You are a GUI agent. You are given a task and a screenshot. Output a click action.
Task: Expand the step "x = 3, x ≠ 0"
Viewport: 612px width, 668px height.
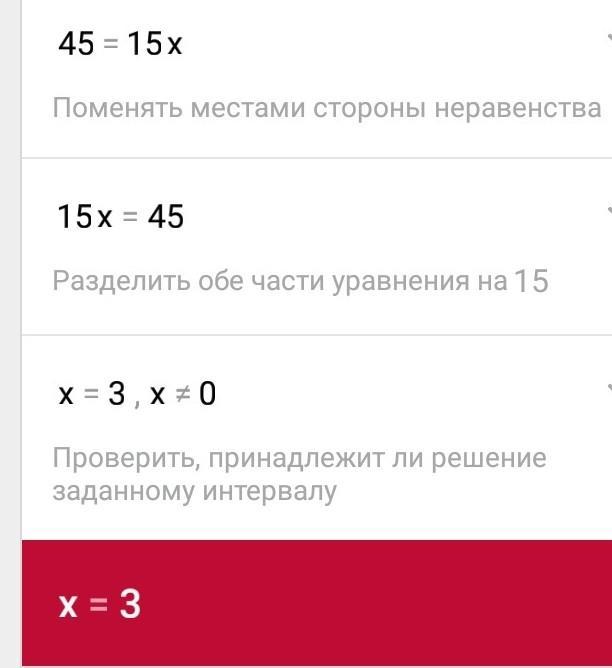coord(606,390)
